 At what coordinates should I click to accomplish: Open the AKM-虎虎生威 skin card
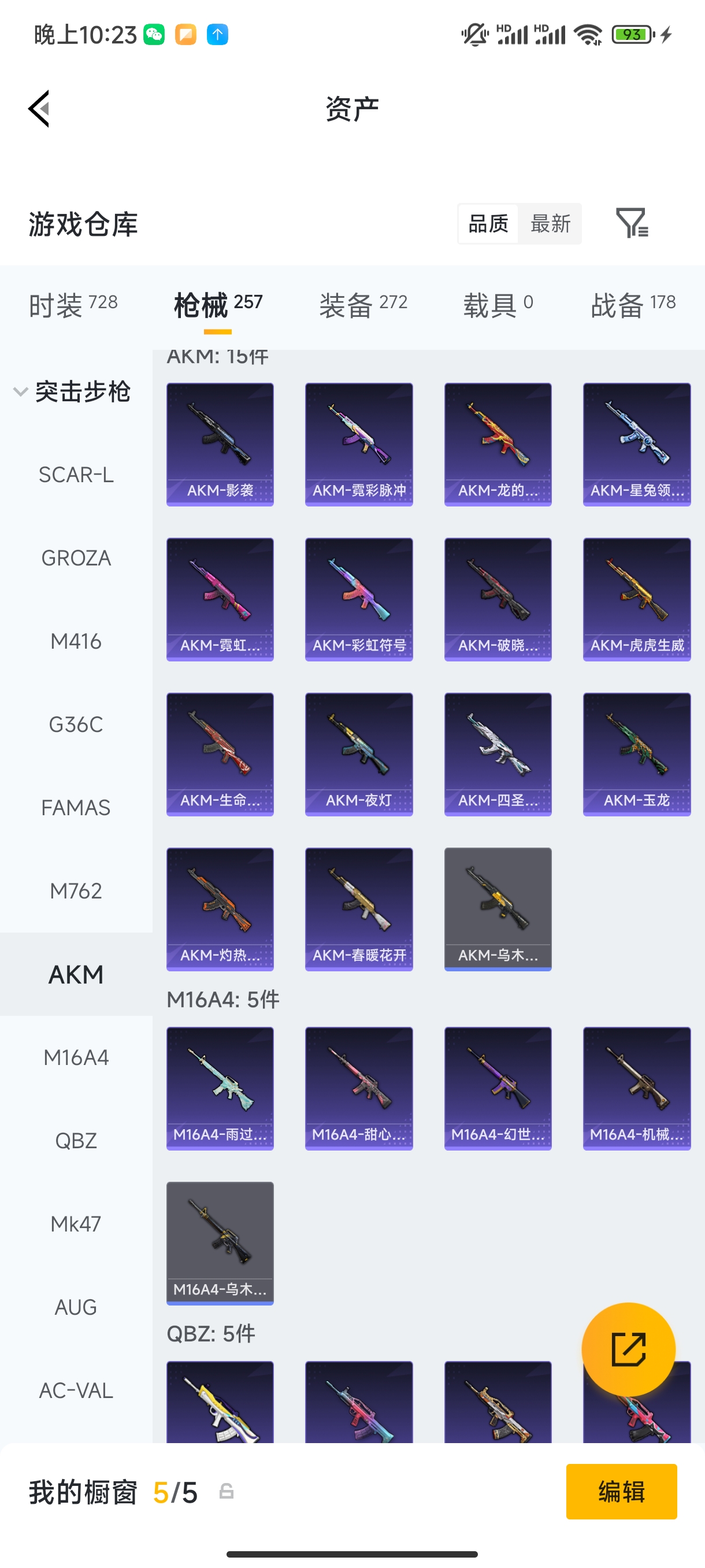(x=636, y=599)
